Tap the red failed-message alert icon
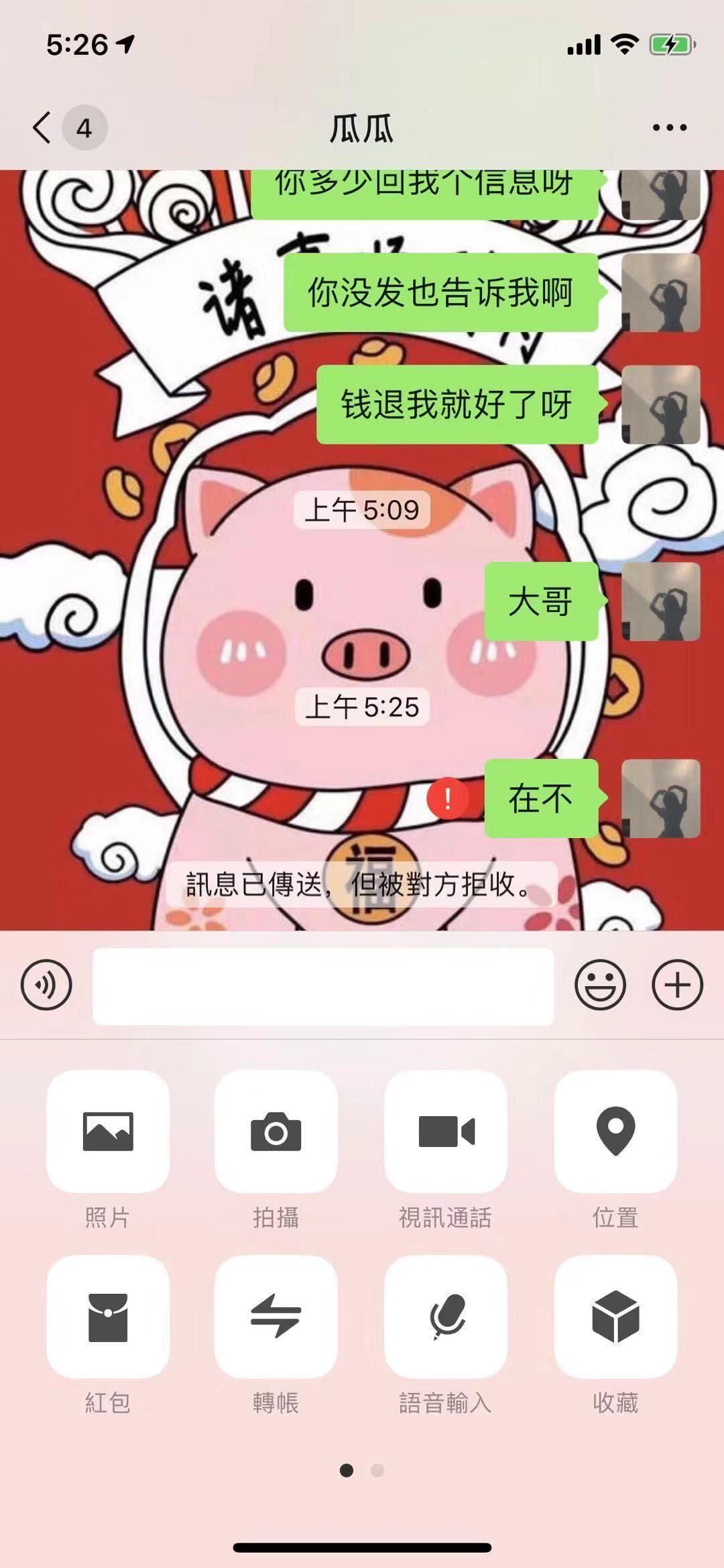This screenshot has height=1568, width=724. tap(448, 798)
